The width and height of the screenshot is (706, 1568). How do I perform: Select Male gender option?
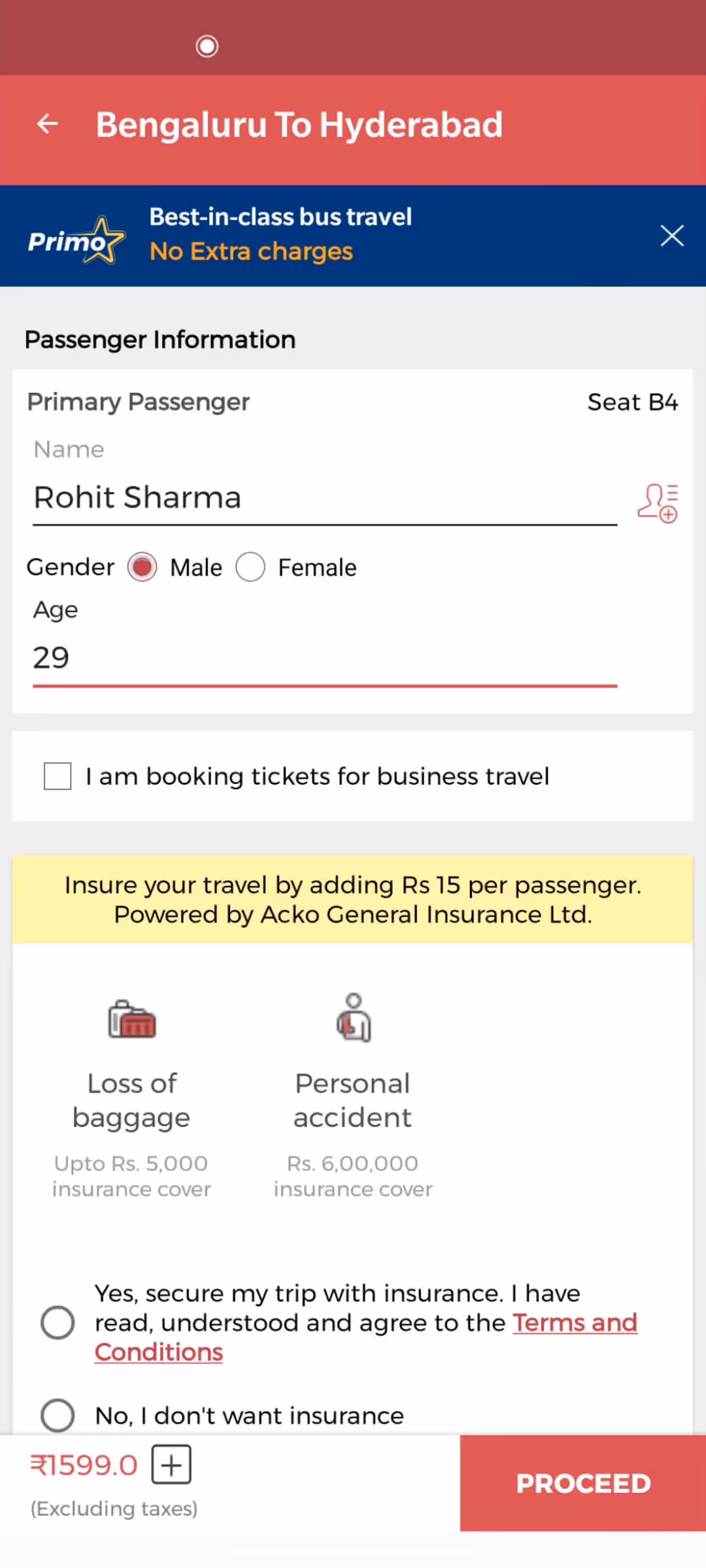pos(143,567)
